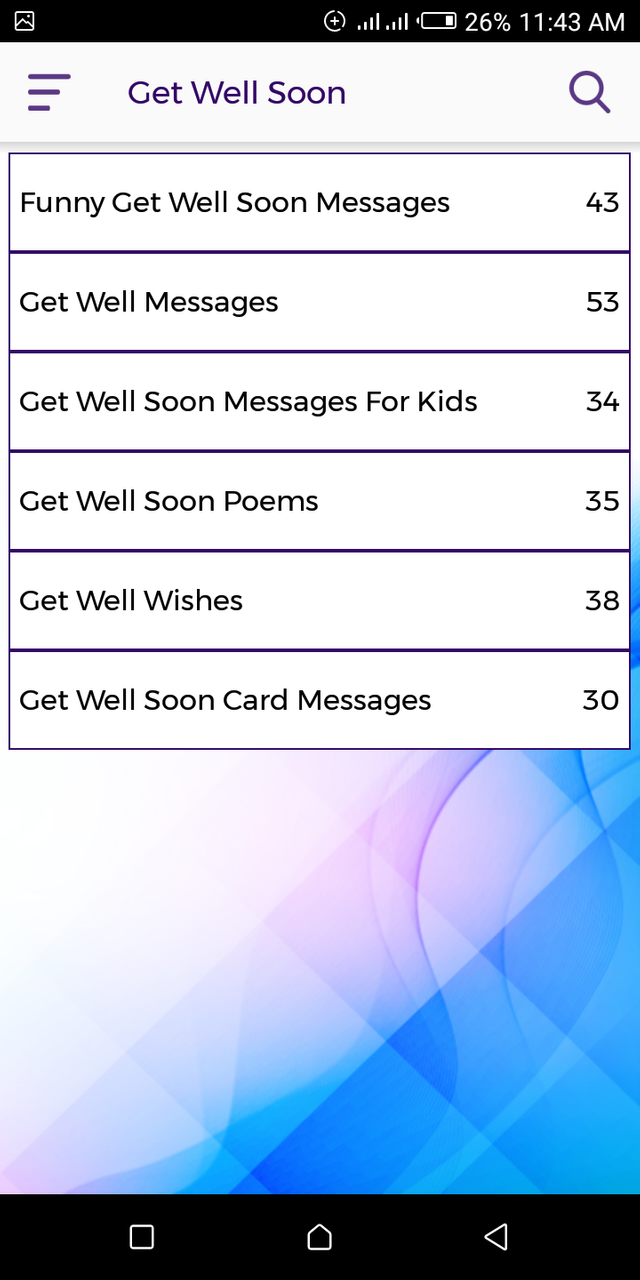This screenshot has height=1280, width=640.
Task: Open Funny Get Well Soon Messages
Action: (319, 202)
